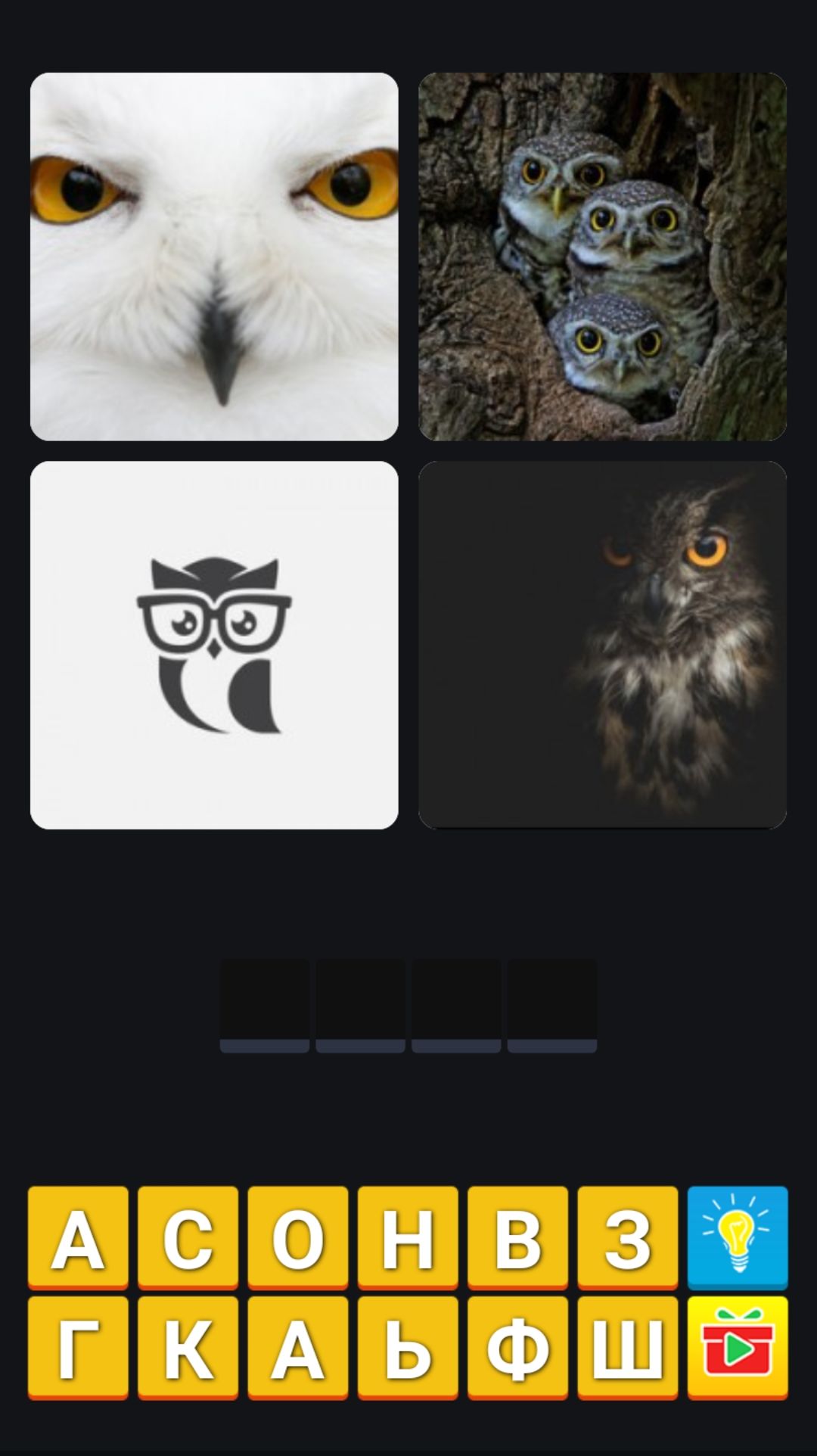Tap the letter С tile

click(x=188, y=1237)
